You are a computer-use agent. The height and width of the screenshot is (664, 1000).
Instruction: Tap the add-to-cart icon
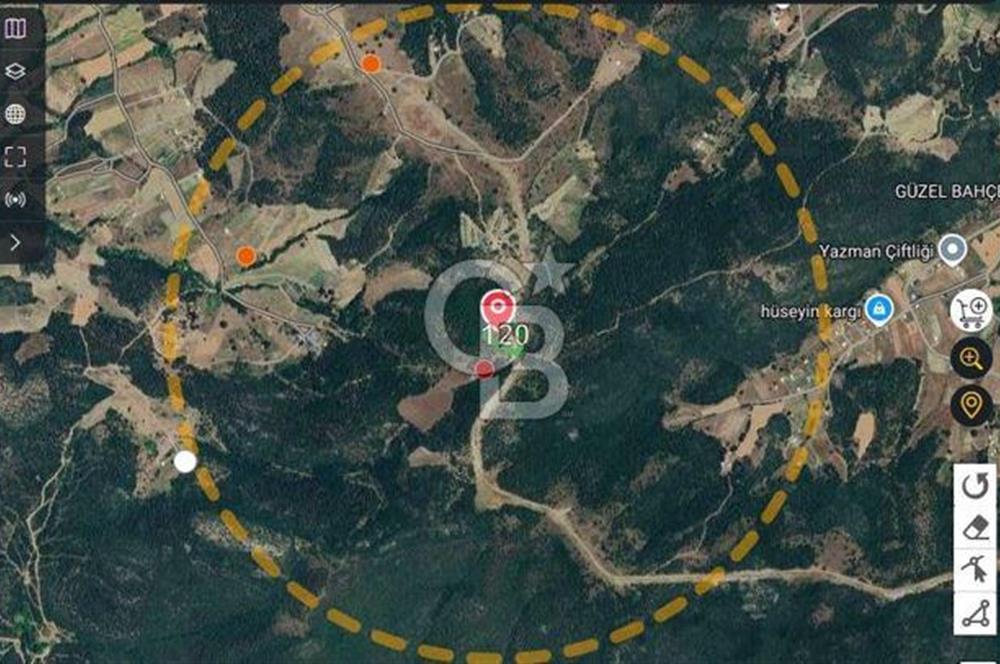tap(970, 311)
